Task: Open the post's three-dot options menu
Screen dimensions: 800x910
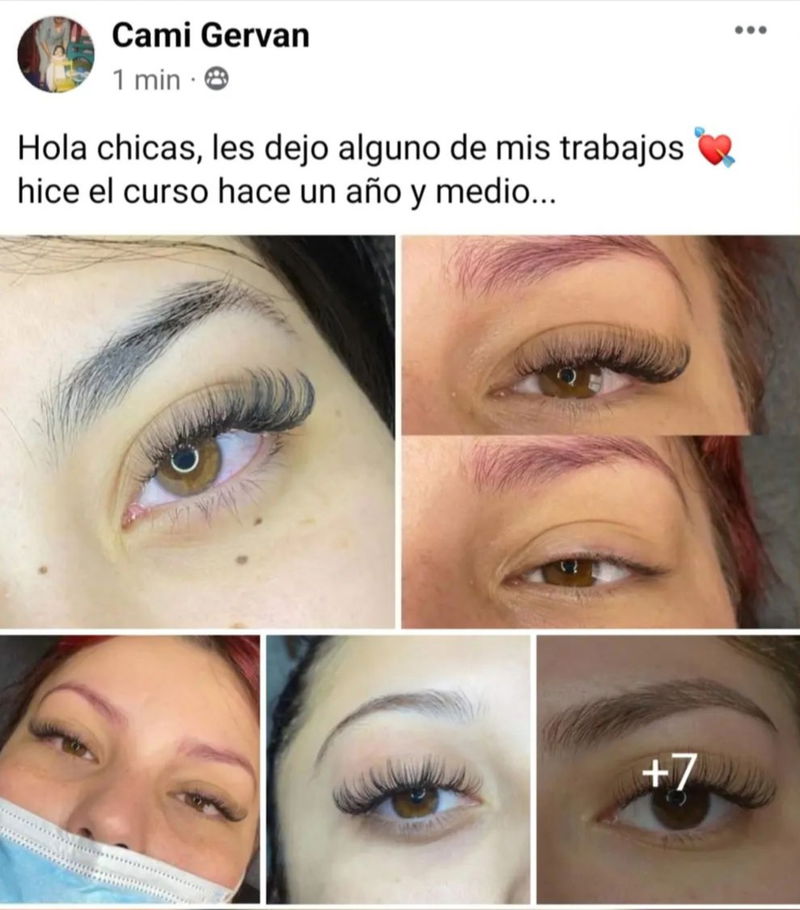Action: [750, 30]
